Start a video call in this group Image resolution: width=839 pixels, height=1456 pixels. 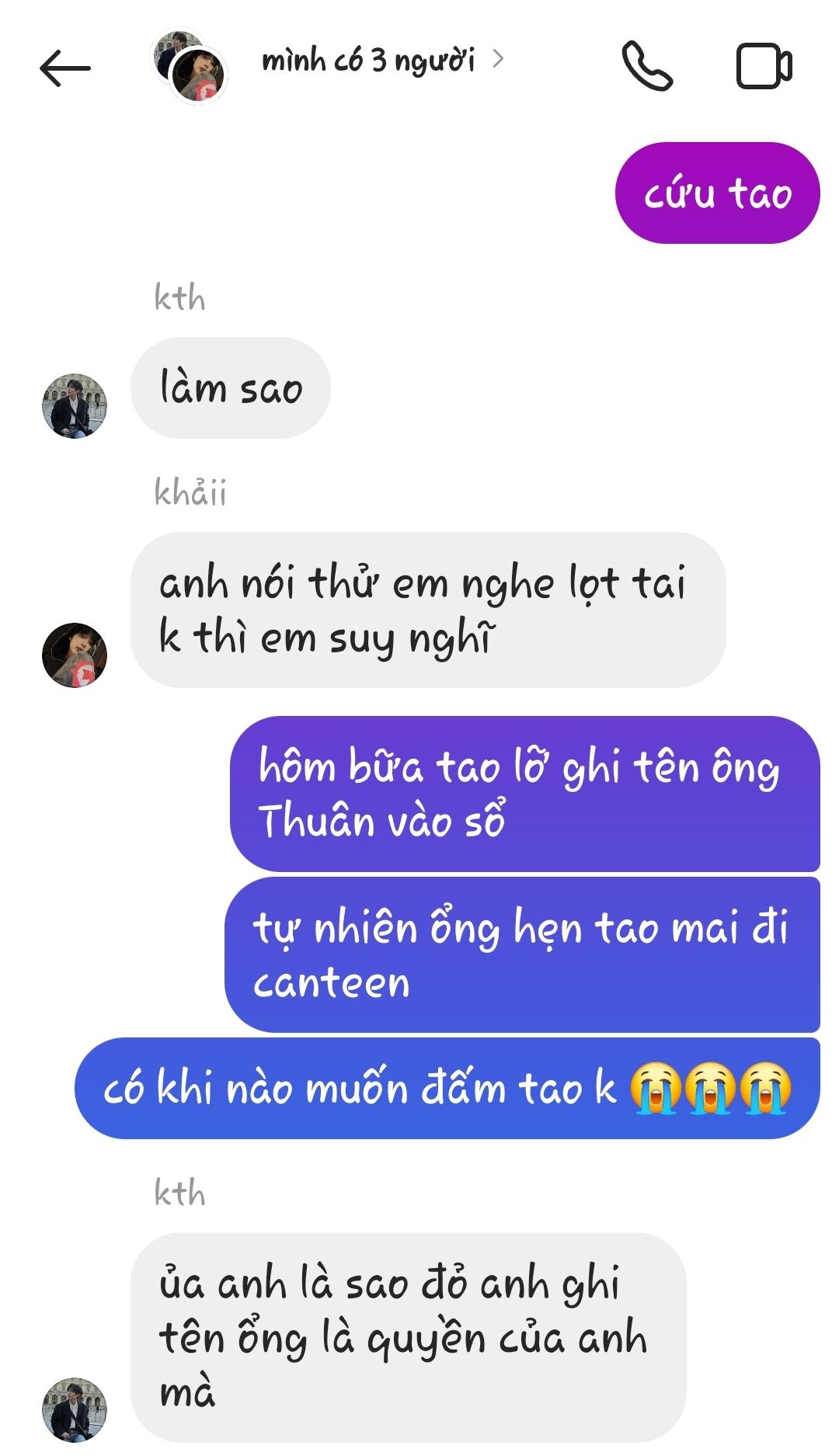pos(764,66)
